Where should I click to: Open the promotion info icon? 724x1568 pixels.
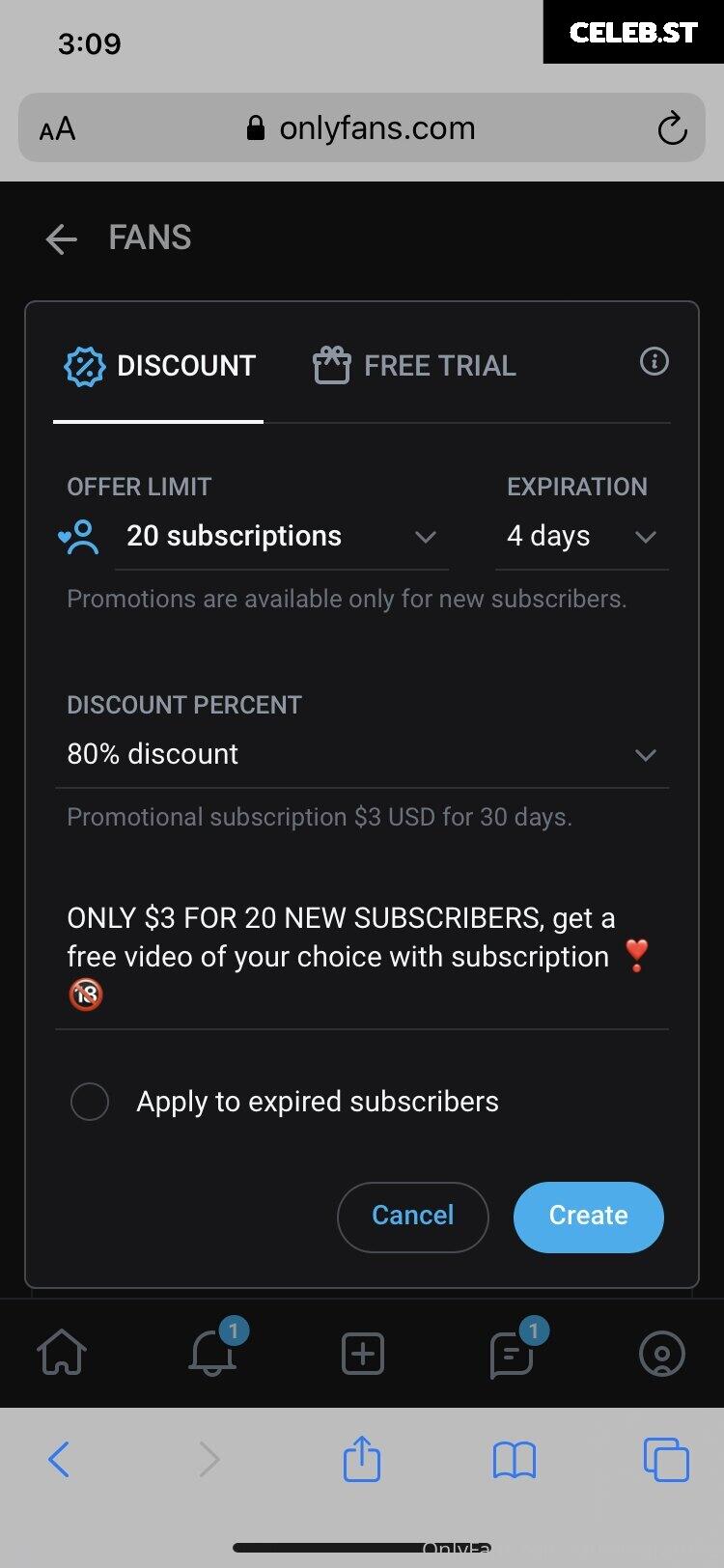654,362
